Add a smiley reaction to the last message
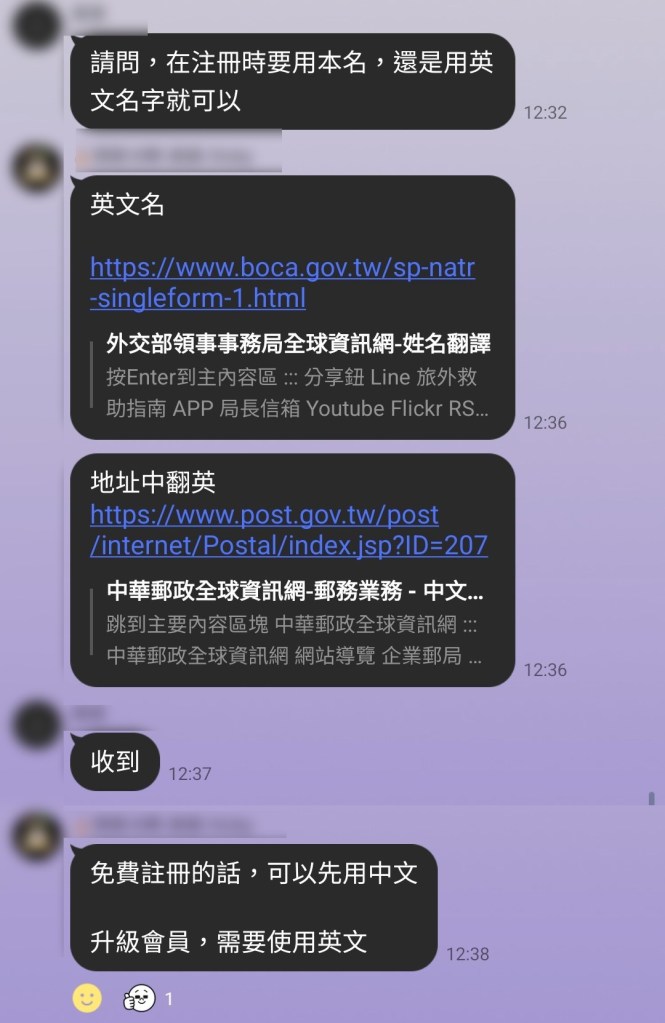 pyautogui.click(x=87, y=997)
